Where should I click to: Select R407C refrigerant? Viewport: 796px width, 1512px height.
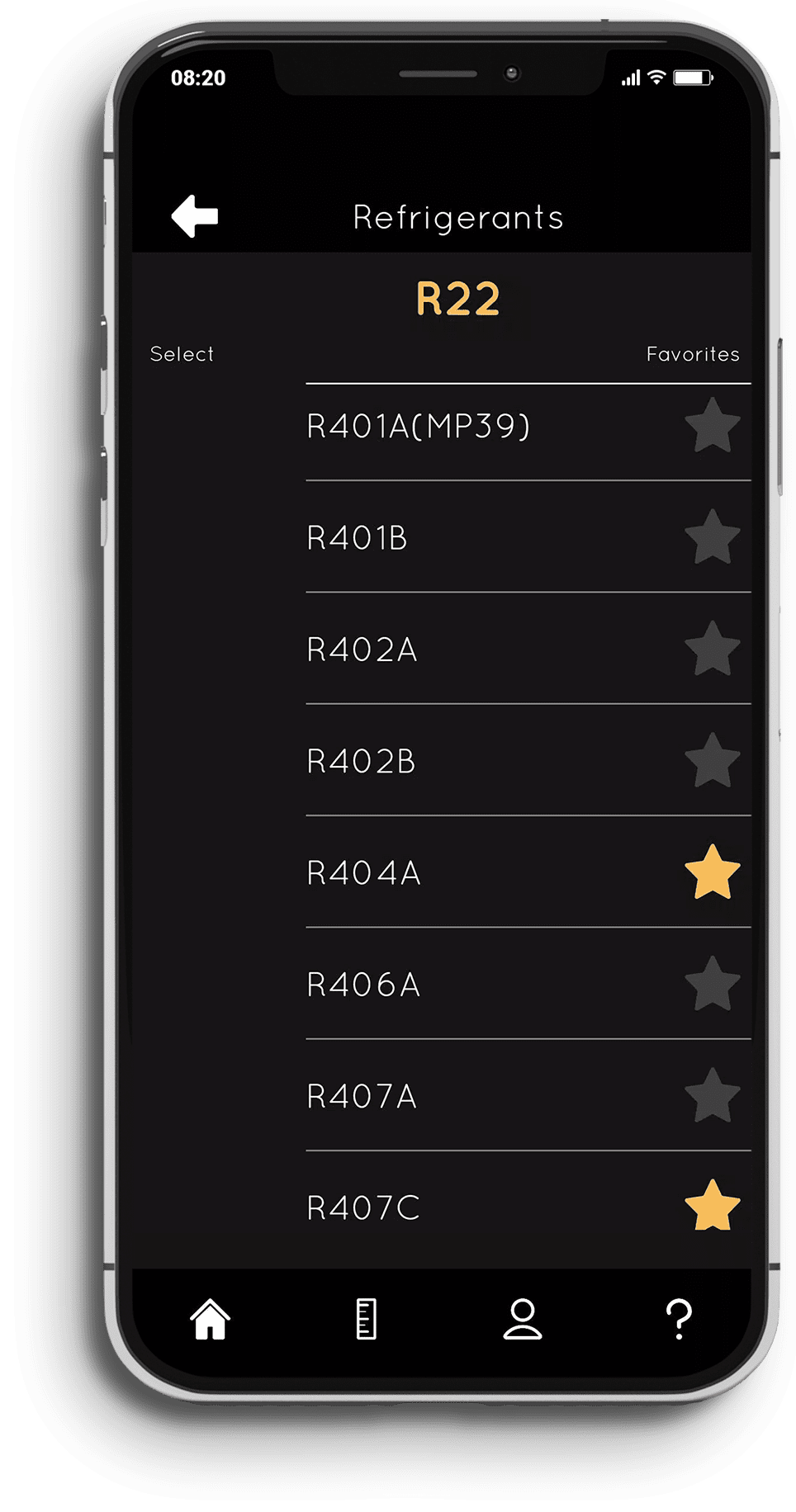coord(363,1208)
